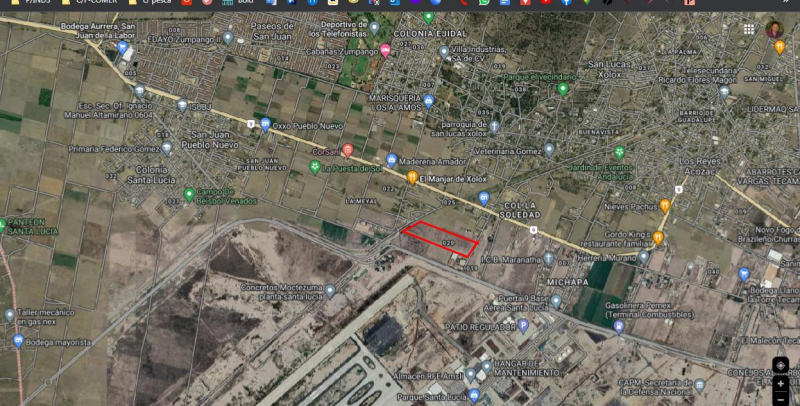This screenshot has height=406, width=800.
Task: Open Oxxo Pueblo Nuevo place marker
Action: pyautogui.click(x=265, y=125)
